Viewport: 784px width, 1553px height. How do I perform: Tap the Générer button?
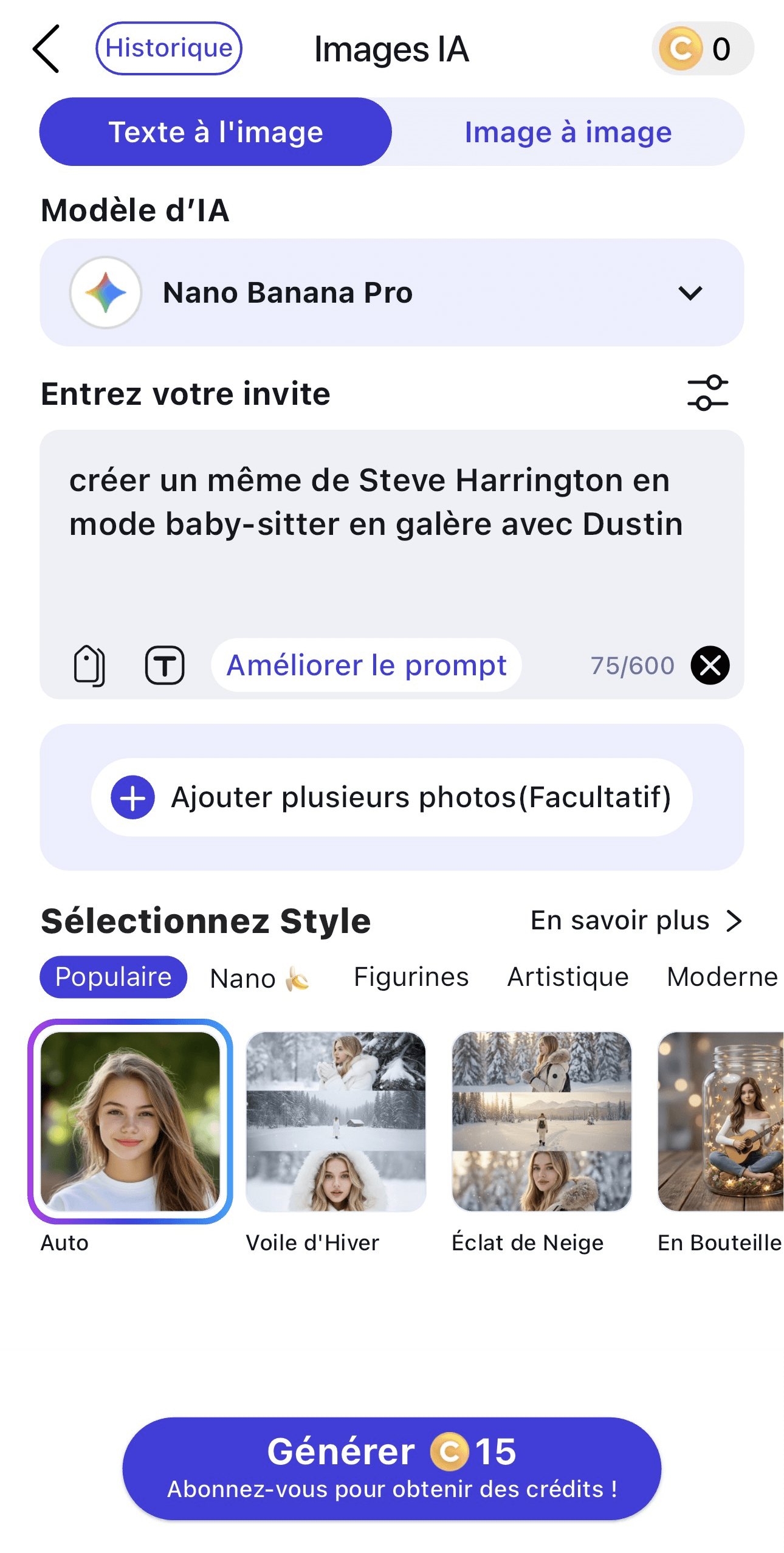click(x=391, y=1468)
